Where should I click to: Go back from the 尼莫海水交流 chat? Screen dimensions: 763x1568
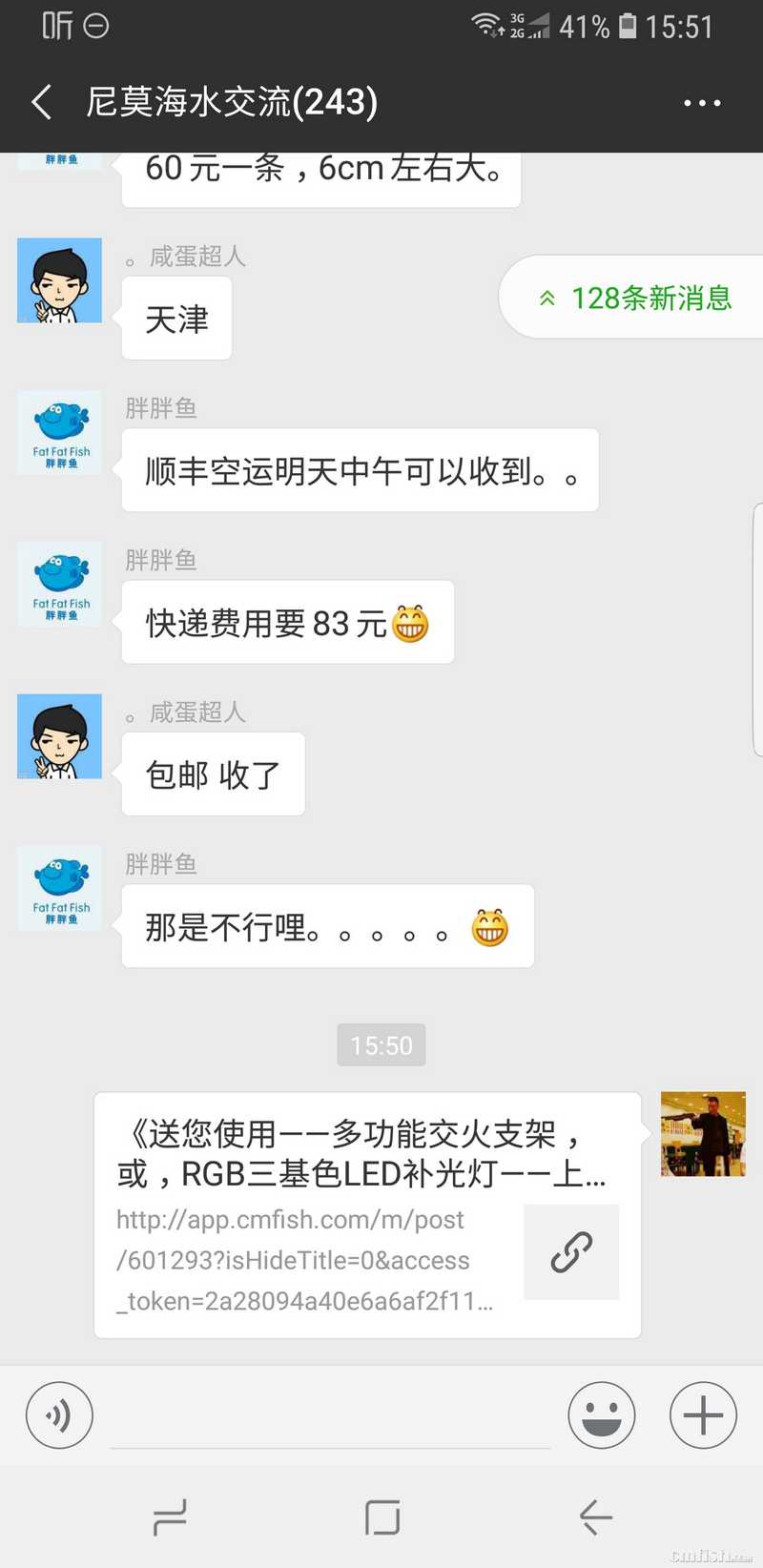pyautogui.click(x=42, y=102)
